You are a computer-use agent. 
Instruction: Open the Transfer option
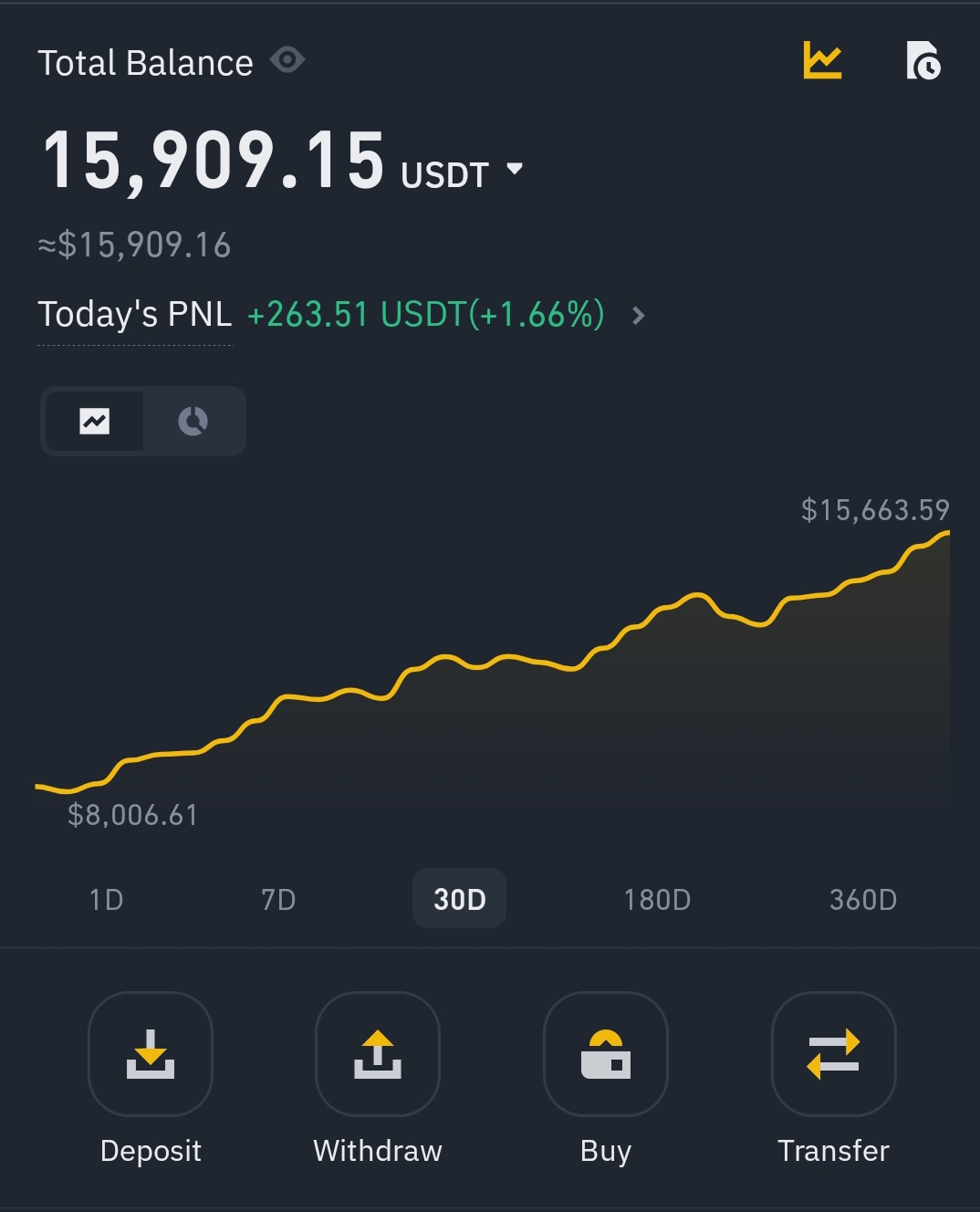click(833, 1054)
